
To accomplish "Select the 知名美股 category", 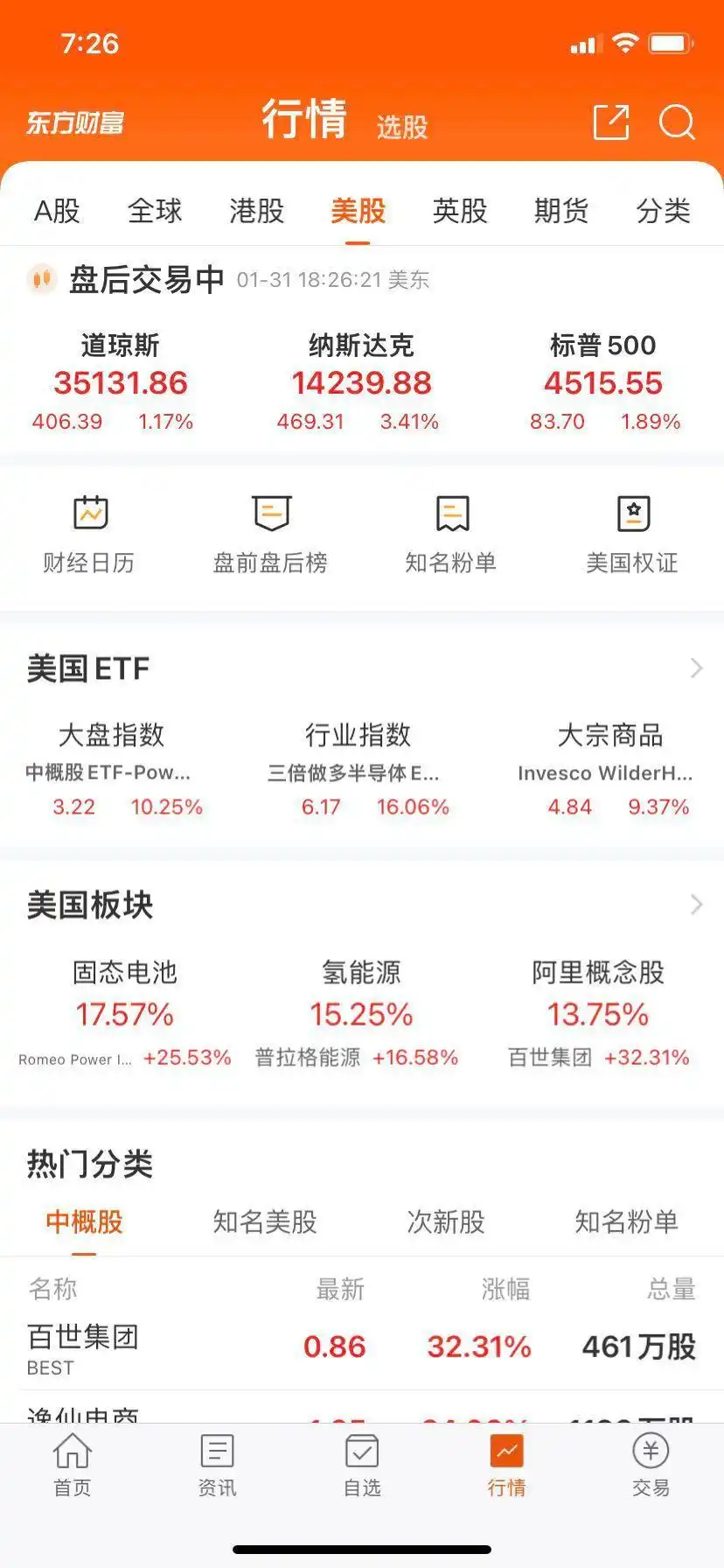I will pyautogui.click(x=263, y=1222).
